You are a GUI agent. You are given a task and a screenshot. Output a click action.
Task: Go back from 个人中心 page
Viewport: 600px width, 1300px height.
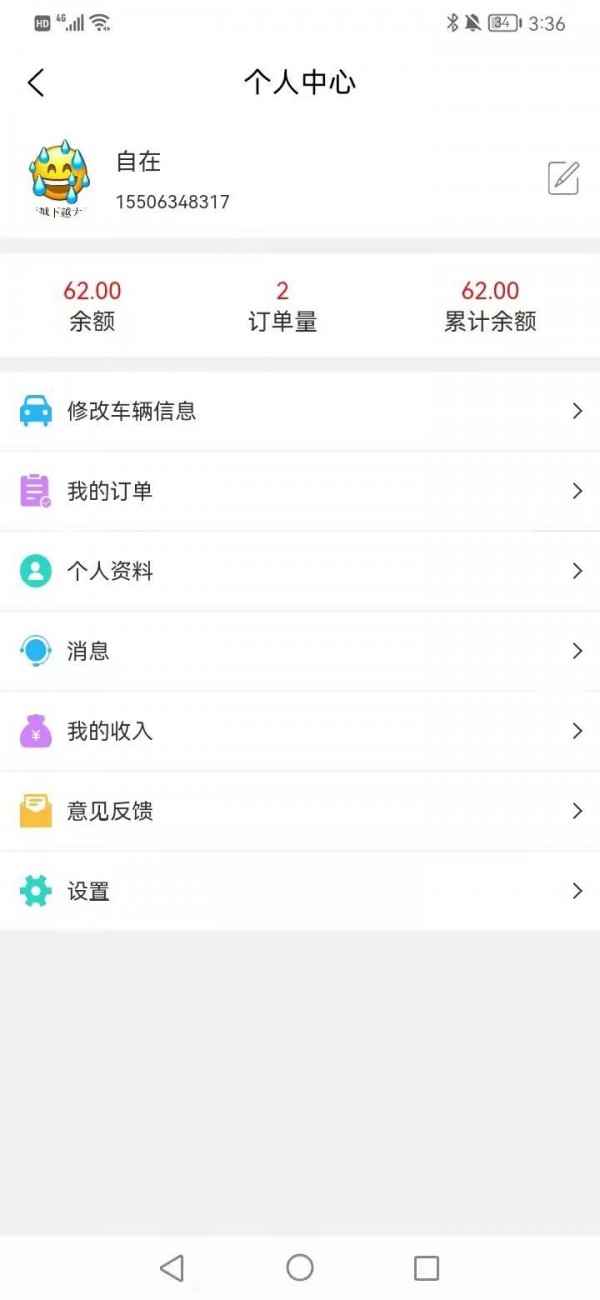pos(36,82)
